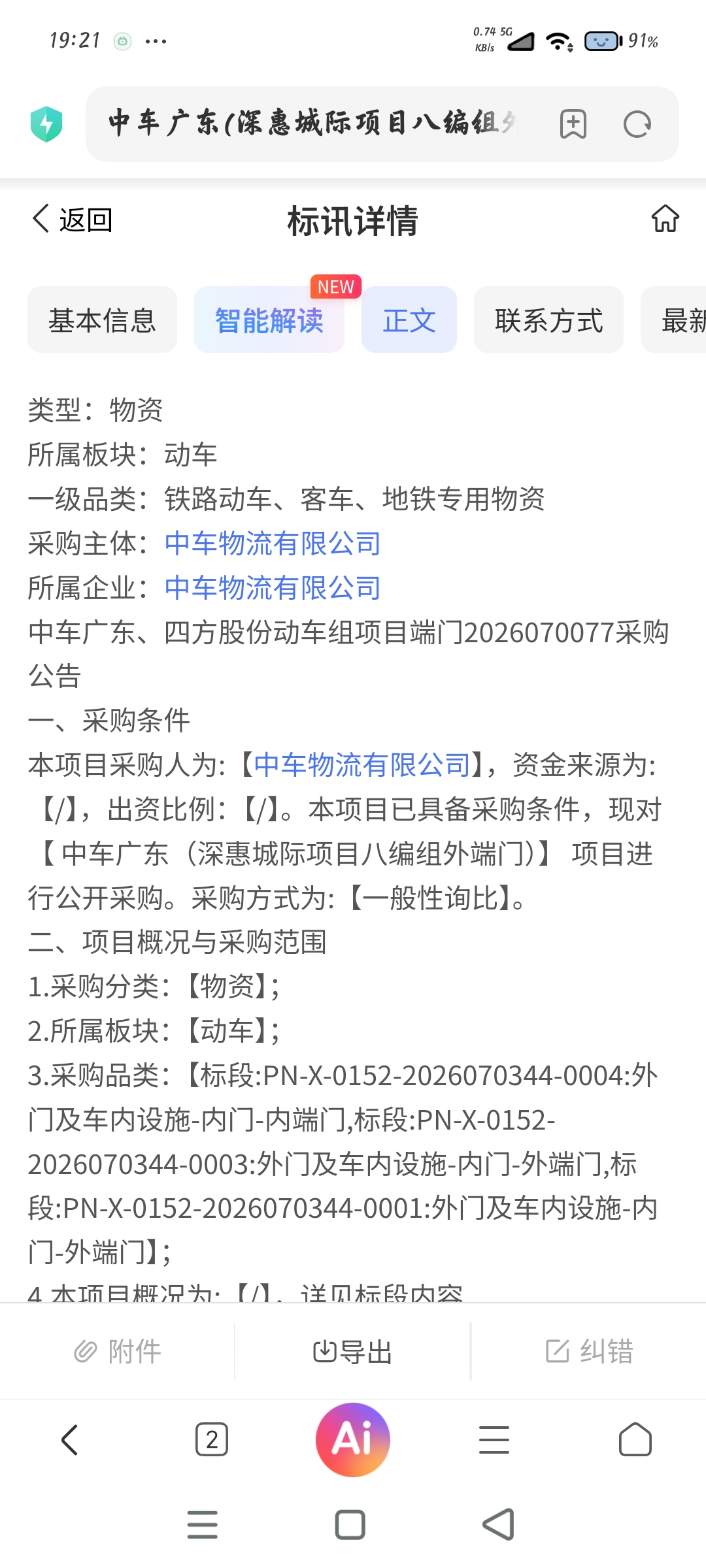The width and height of the screenshot is (706, 1568).
Task: Open the 中车物流有限公司 link after 所属企业
Action: coord(273,588)
